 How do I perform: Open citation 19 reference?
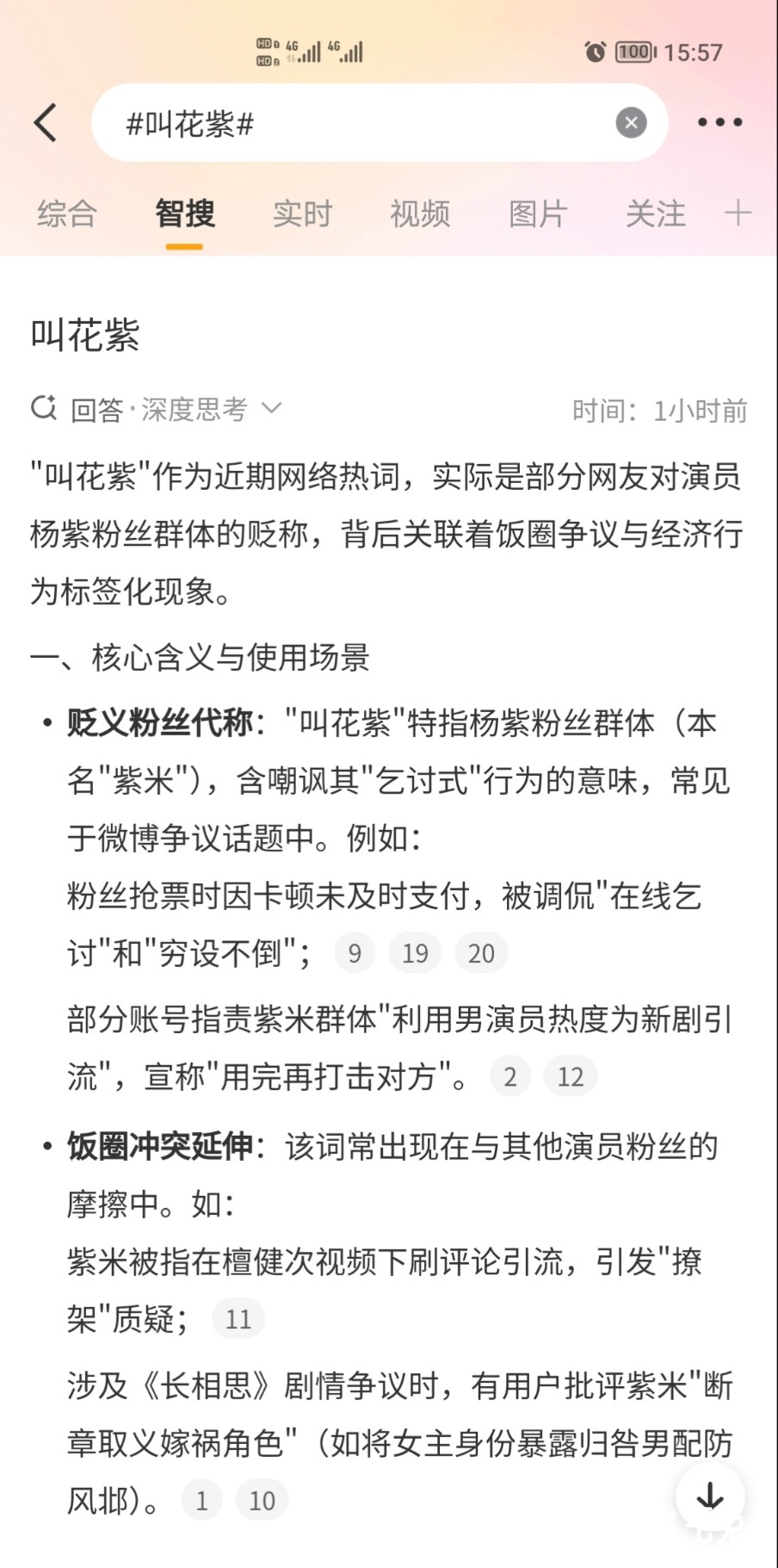[415, 953]
